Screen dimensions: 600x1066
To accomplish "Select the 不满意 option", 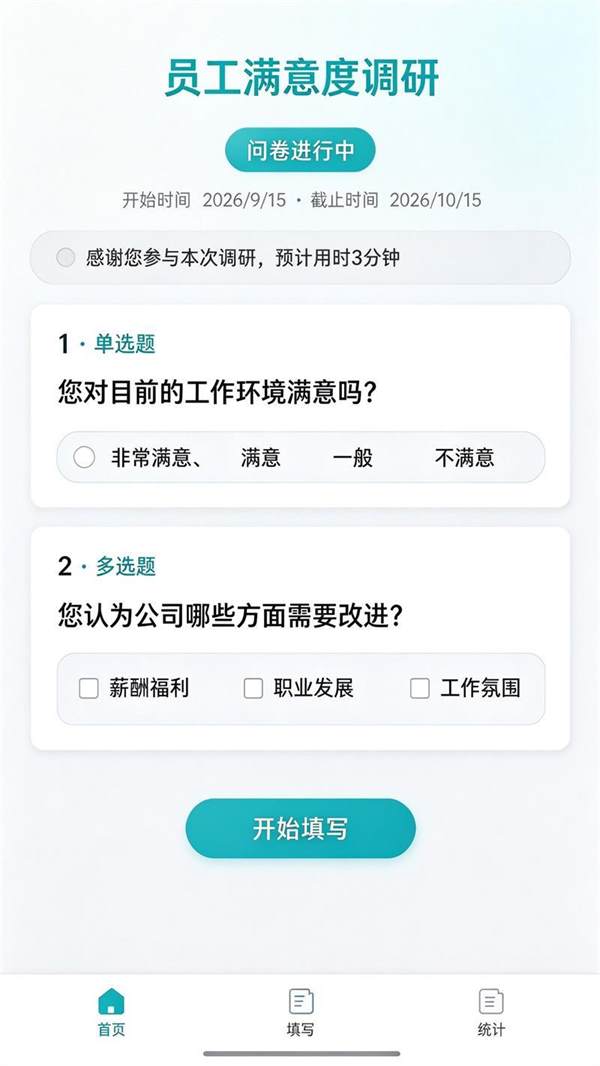I will [x=465, y=458].
